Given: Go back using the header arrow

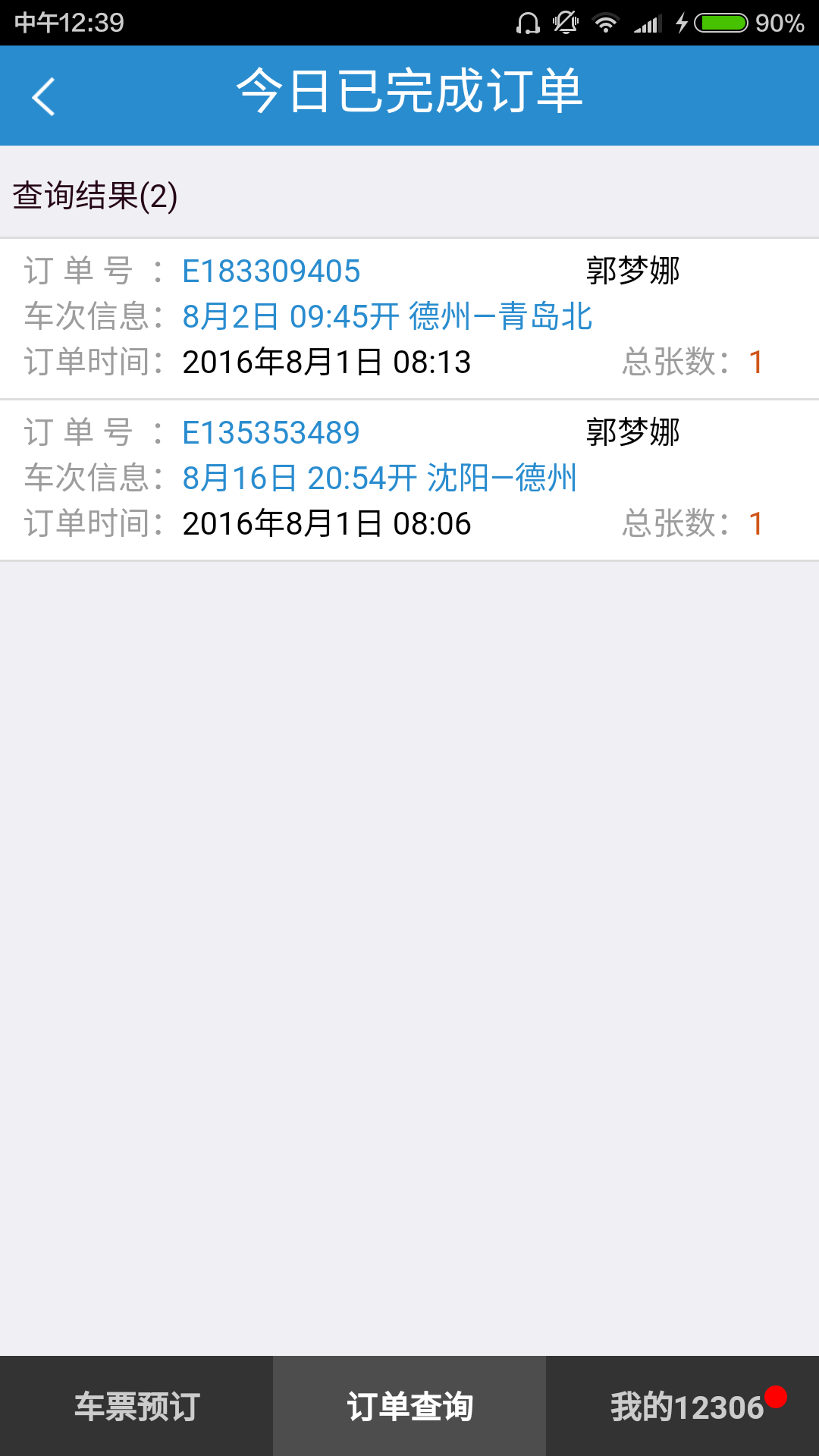Looking at the screenshot, I should [x=44, y=96].
